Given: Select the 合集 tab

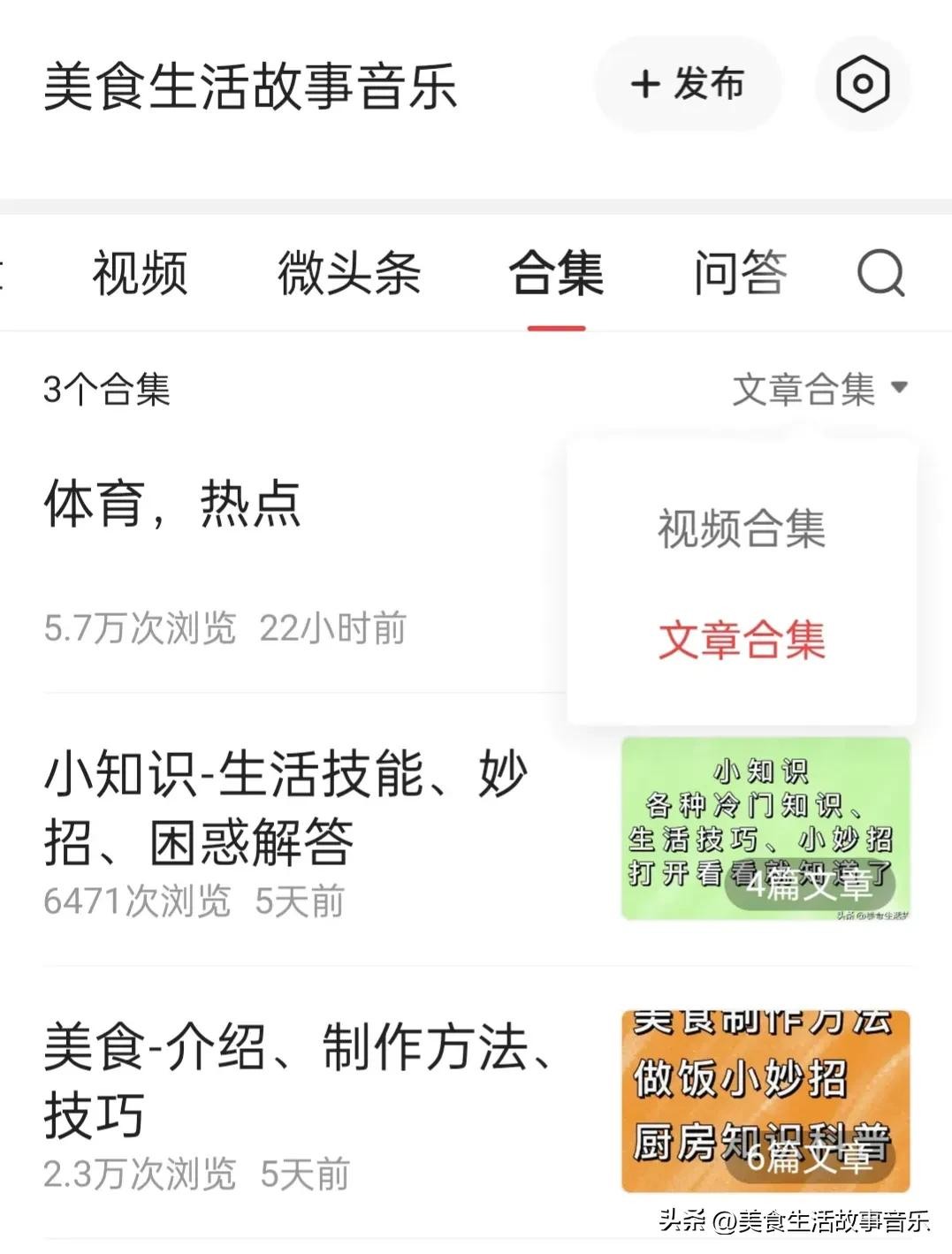Looking at the screenshot, I should (x=556, y=272).
